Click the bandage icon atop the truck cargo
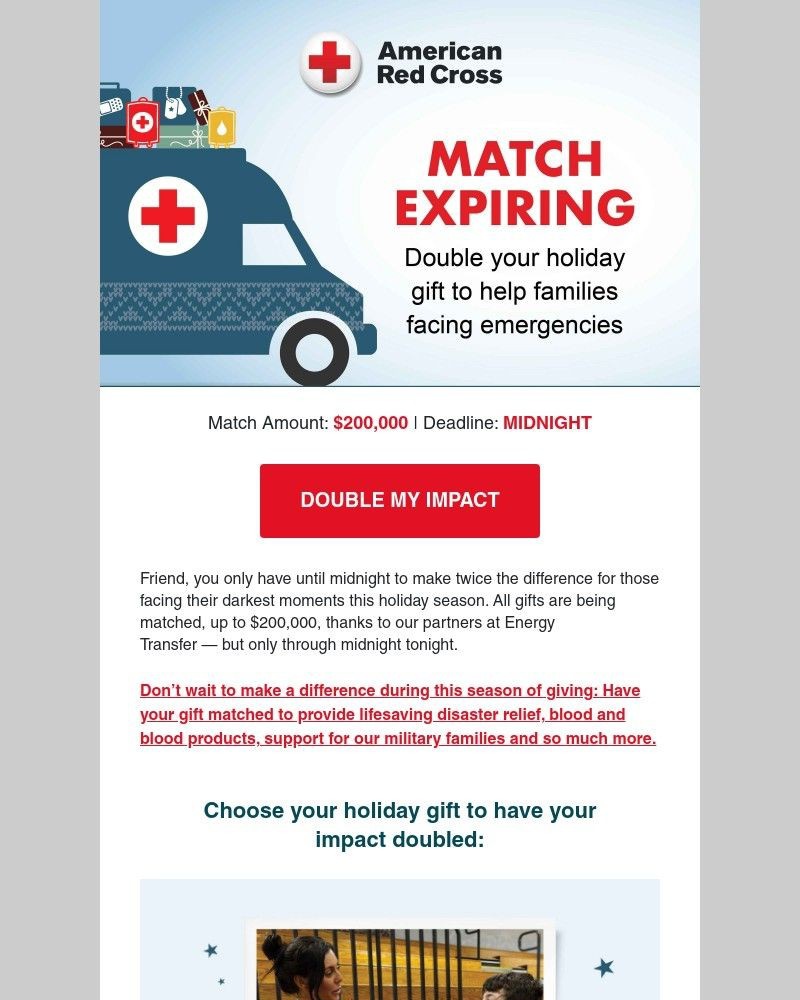Viewport: 800px width, 1000px height. (x=111, y=108)
